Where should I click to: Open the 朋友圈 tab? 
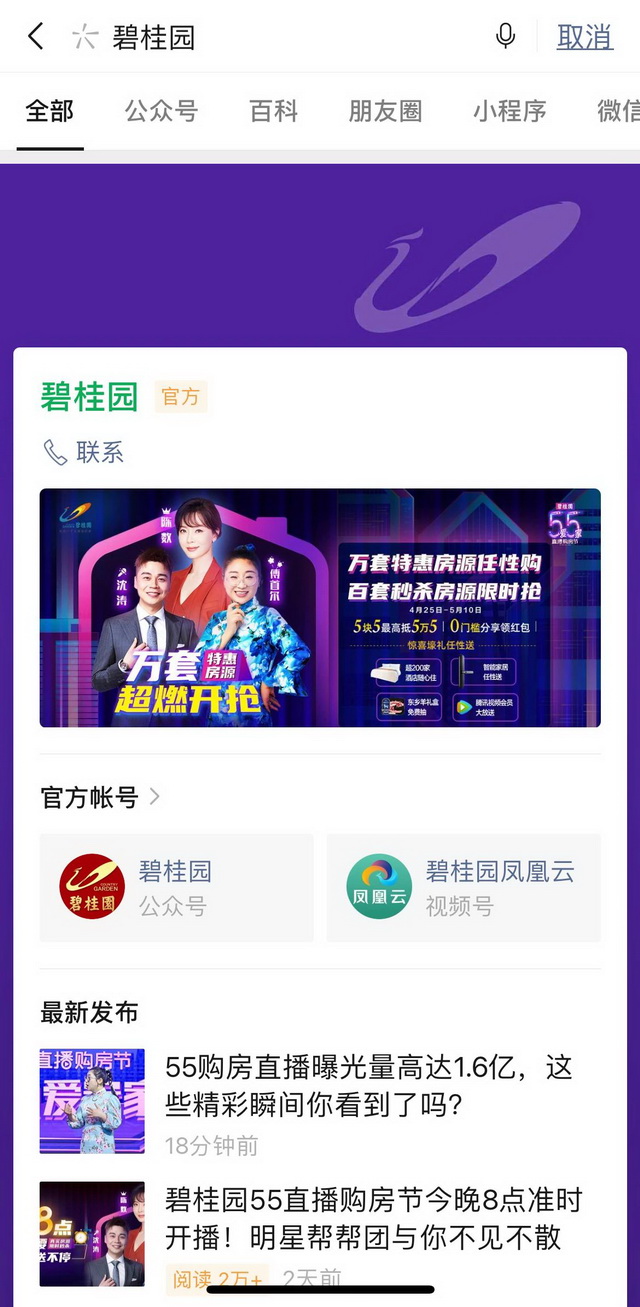coord(385,111)
